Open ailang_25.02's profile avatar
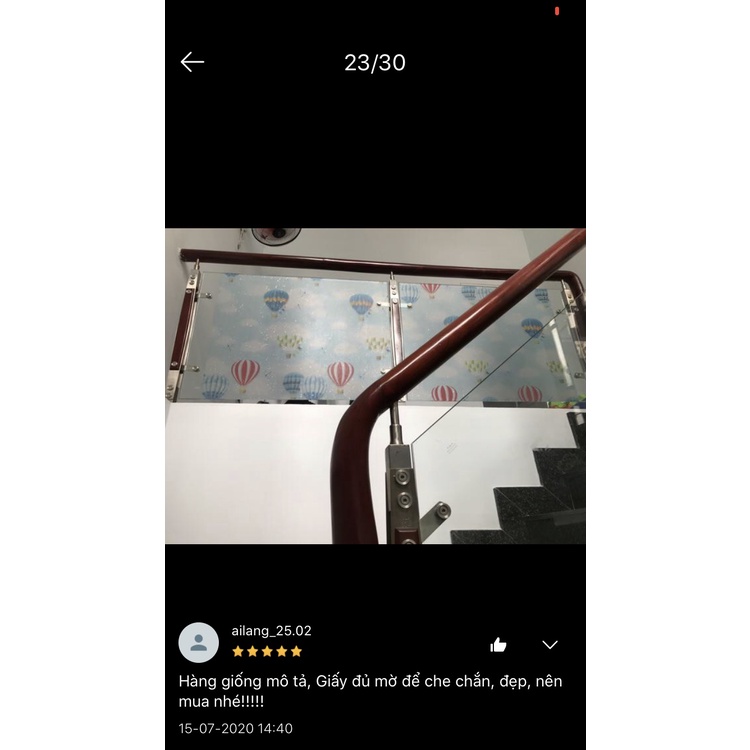 198,642
